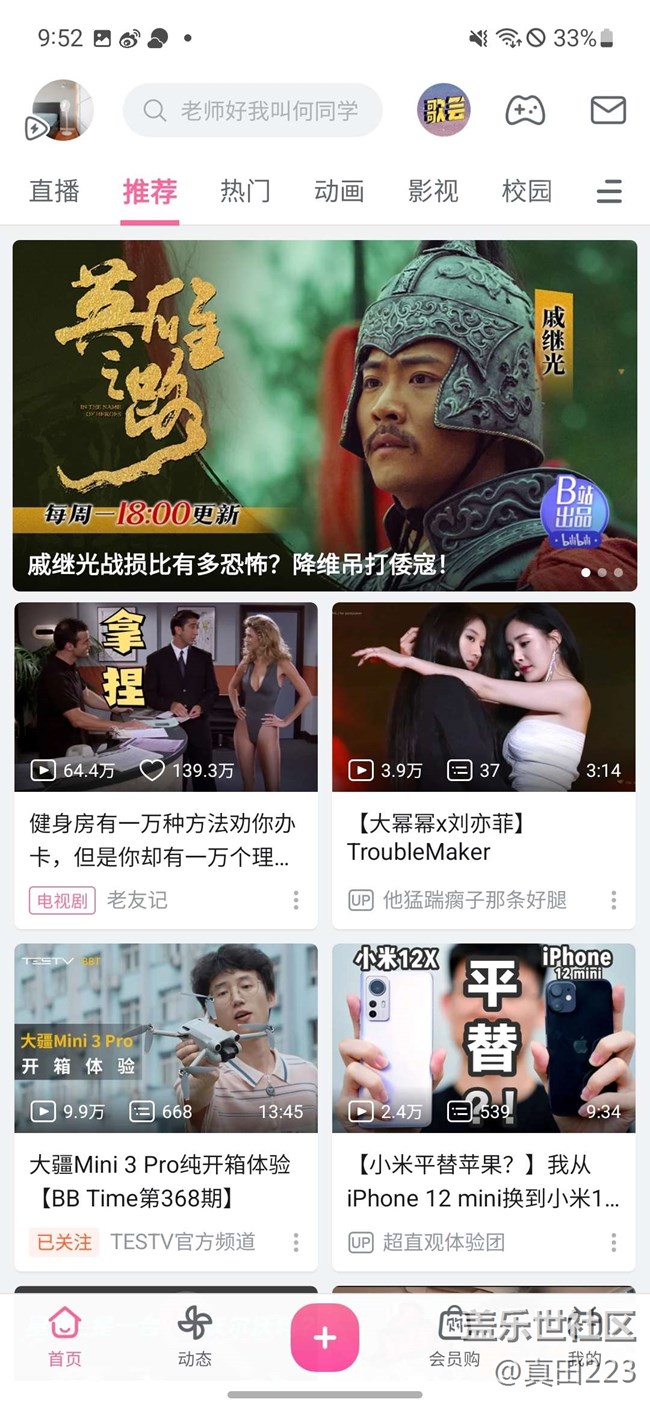Switch to the 热门 tab
The image size is (650, 1408).
coord(245,191)
